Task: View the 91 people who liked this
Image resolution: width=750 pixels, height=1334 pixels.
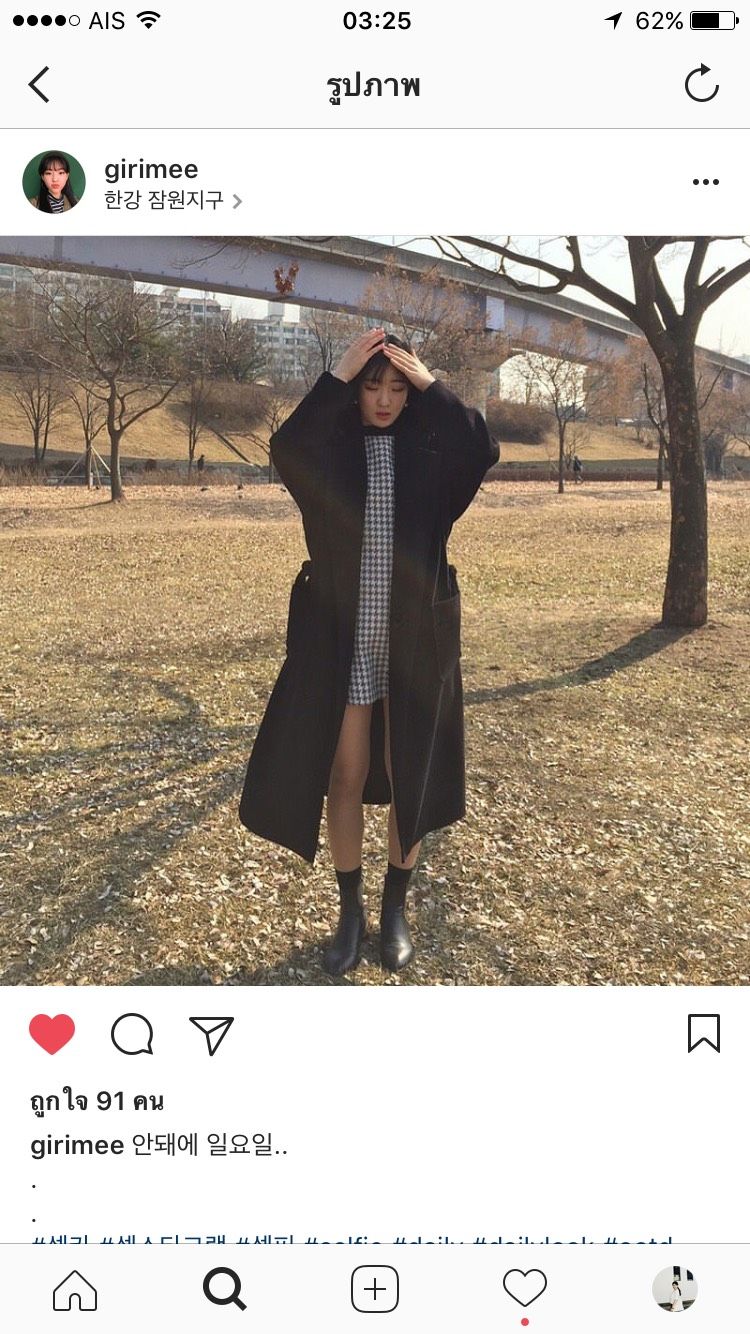Action: 97,1101
